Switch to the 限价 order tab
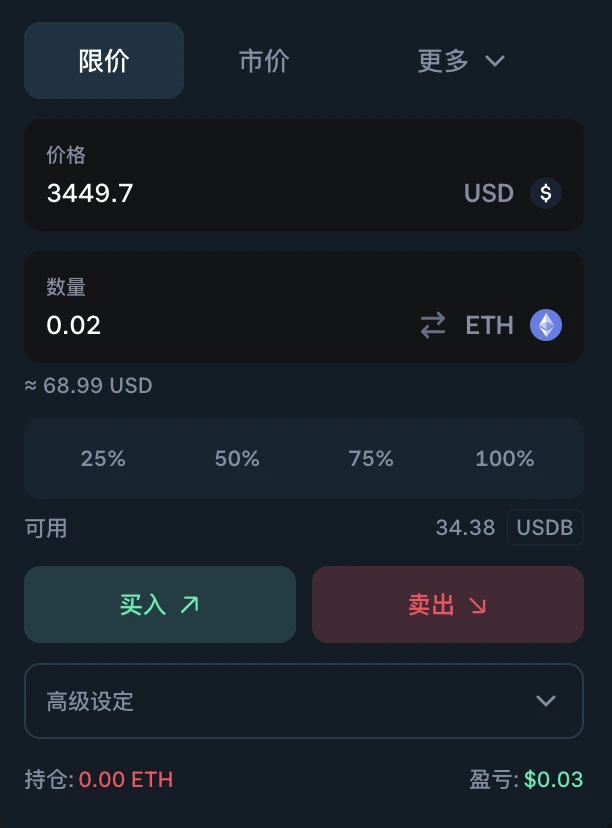Screen dimensions: 612x828 (x=104, y=61)
